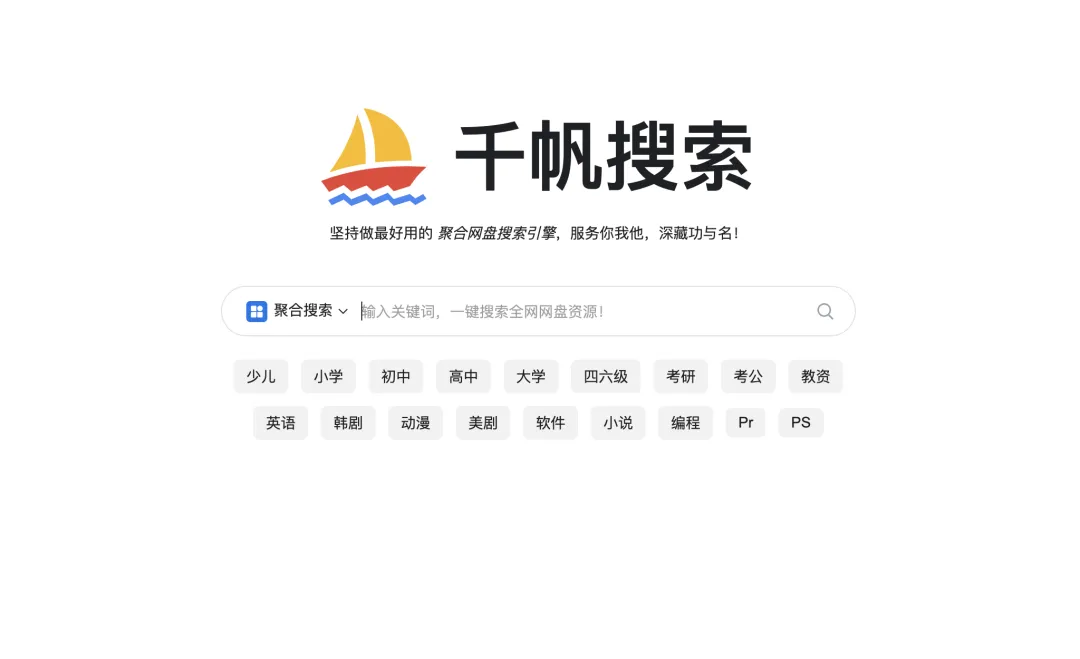
Task: Select the 少儿 tag chip
Action: 261,377
